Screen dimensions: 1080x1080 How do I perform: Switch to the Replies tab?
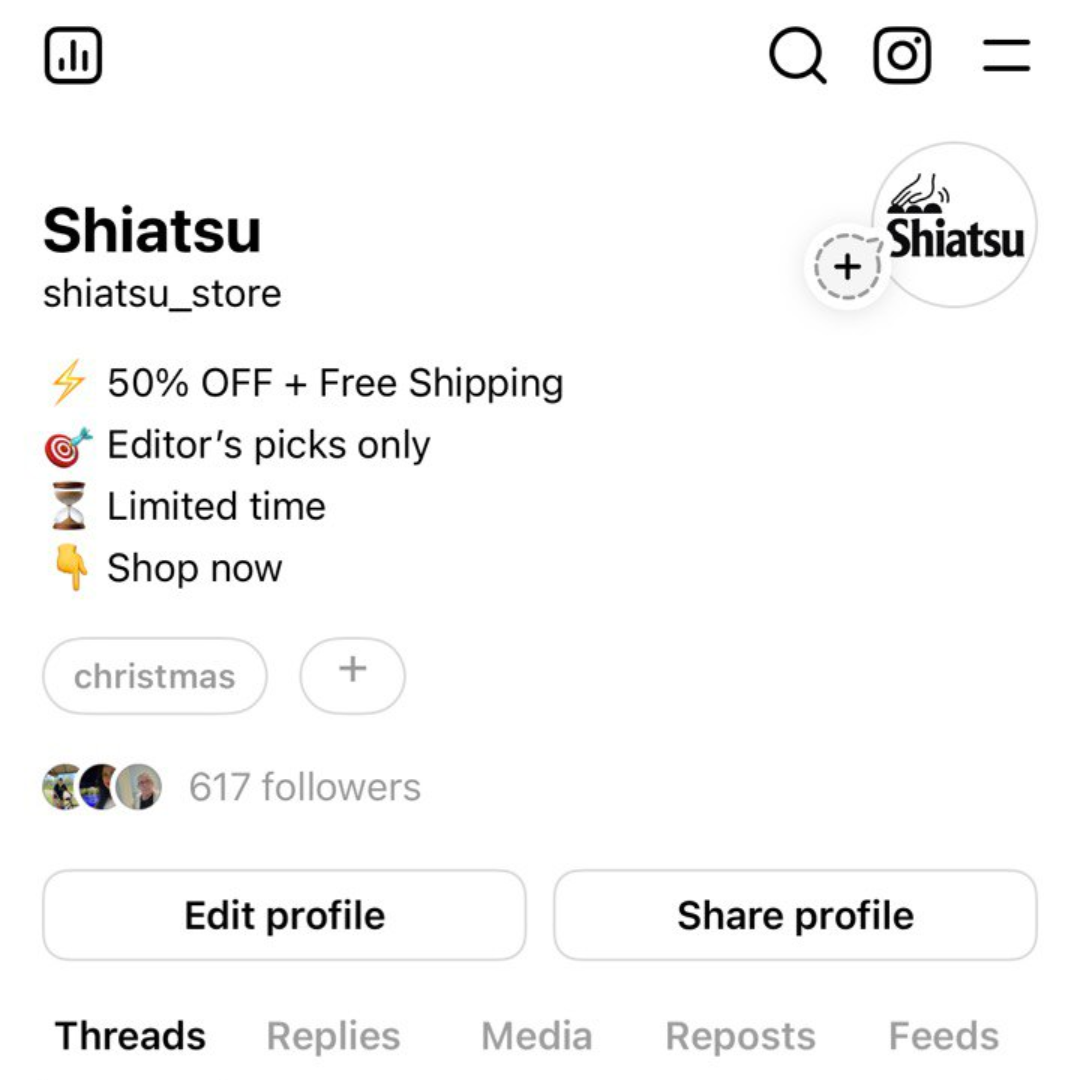coord(333,1036)
